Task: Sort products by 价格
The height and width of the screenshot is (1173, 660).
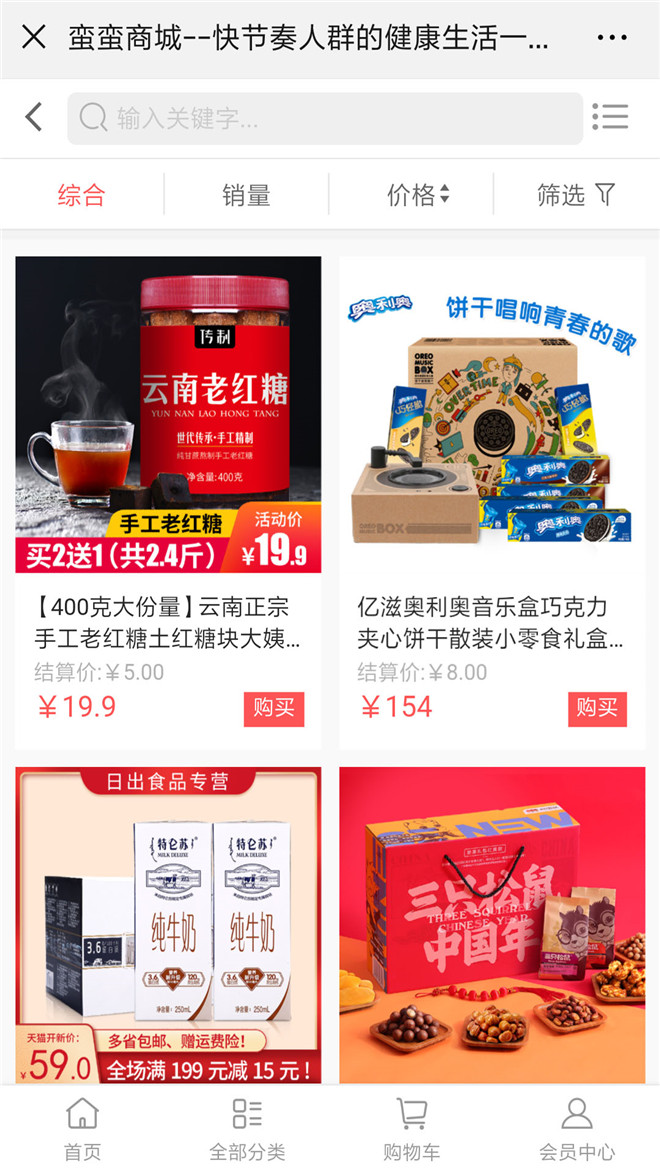Action: [417, 195]
